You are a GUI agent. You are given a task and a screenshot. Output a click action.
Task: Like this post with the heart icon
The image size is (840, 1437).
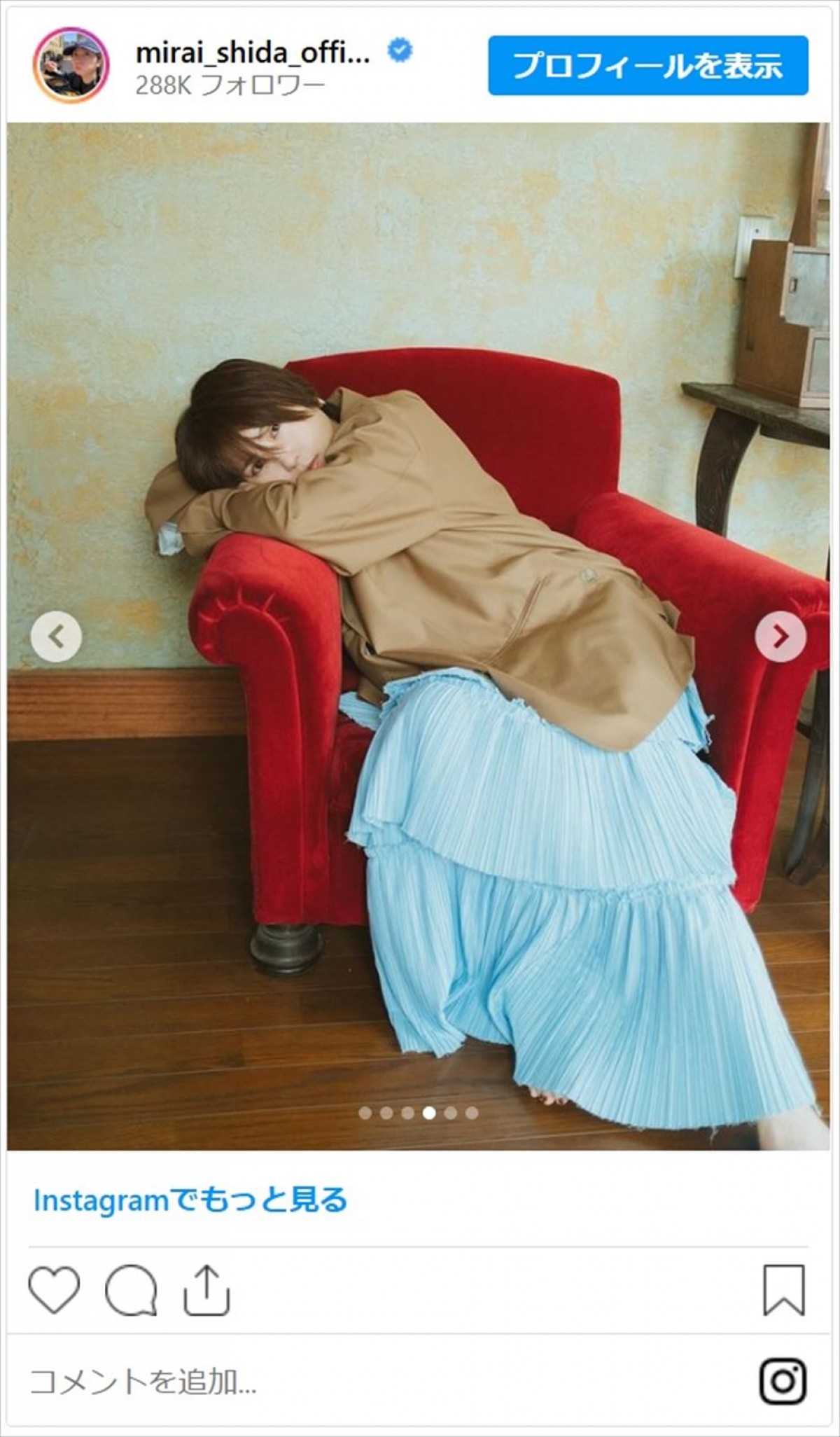click(54, 1290)
